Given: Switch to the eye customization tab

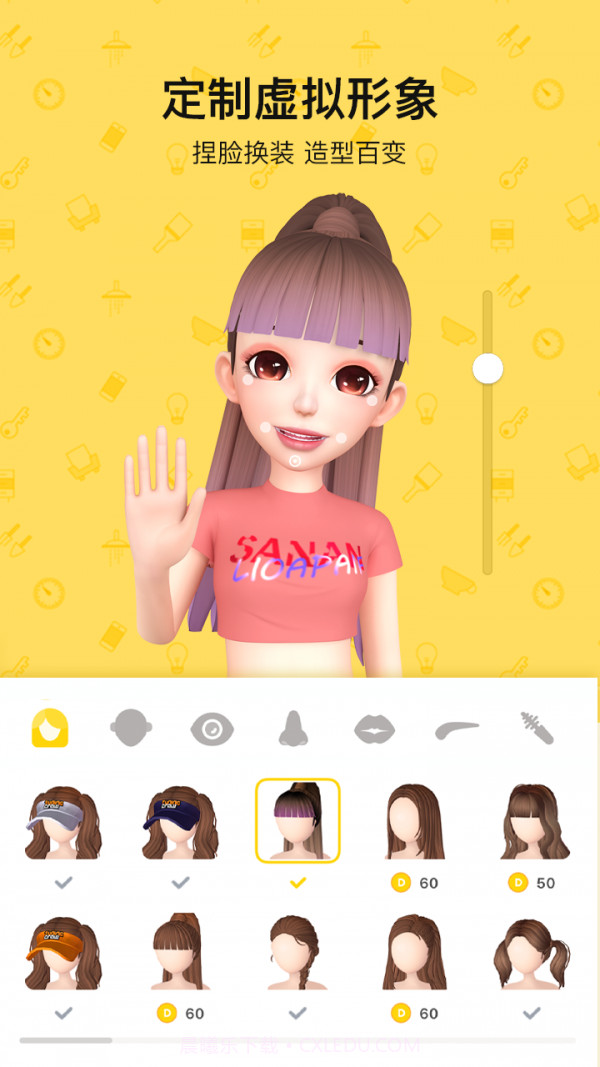Looking at the screenshot, I should tap(211, 729).
